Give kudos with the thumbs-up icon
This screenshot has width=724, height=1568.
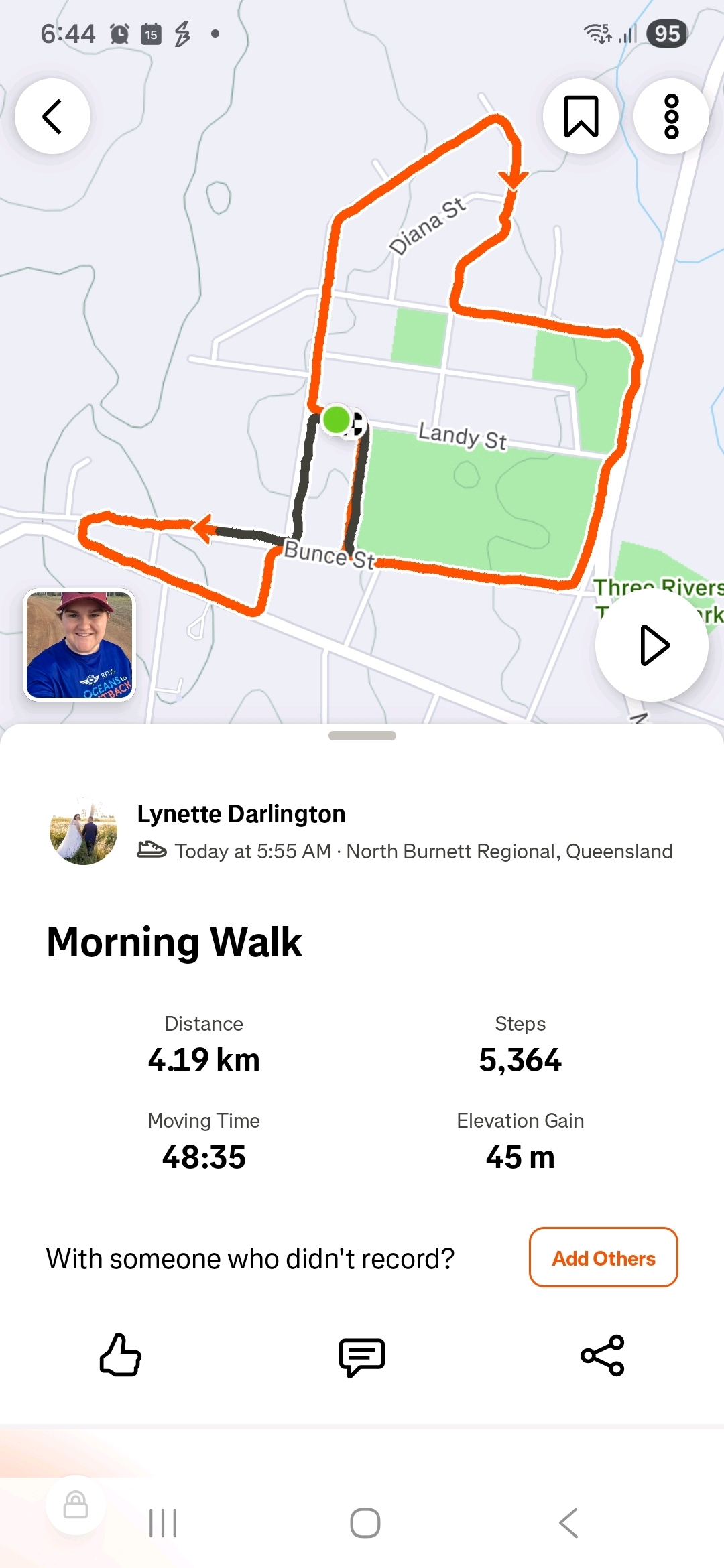pyautogui.click(x=121, y=1355)
